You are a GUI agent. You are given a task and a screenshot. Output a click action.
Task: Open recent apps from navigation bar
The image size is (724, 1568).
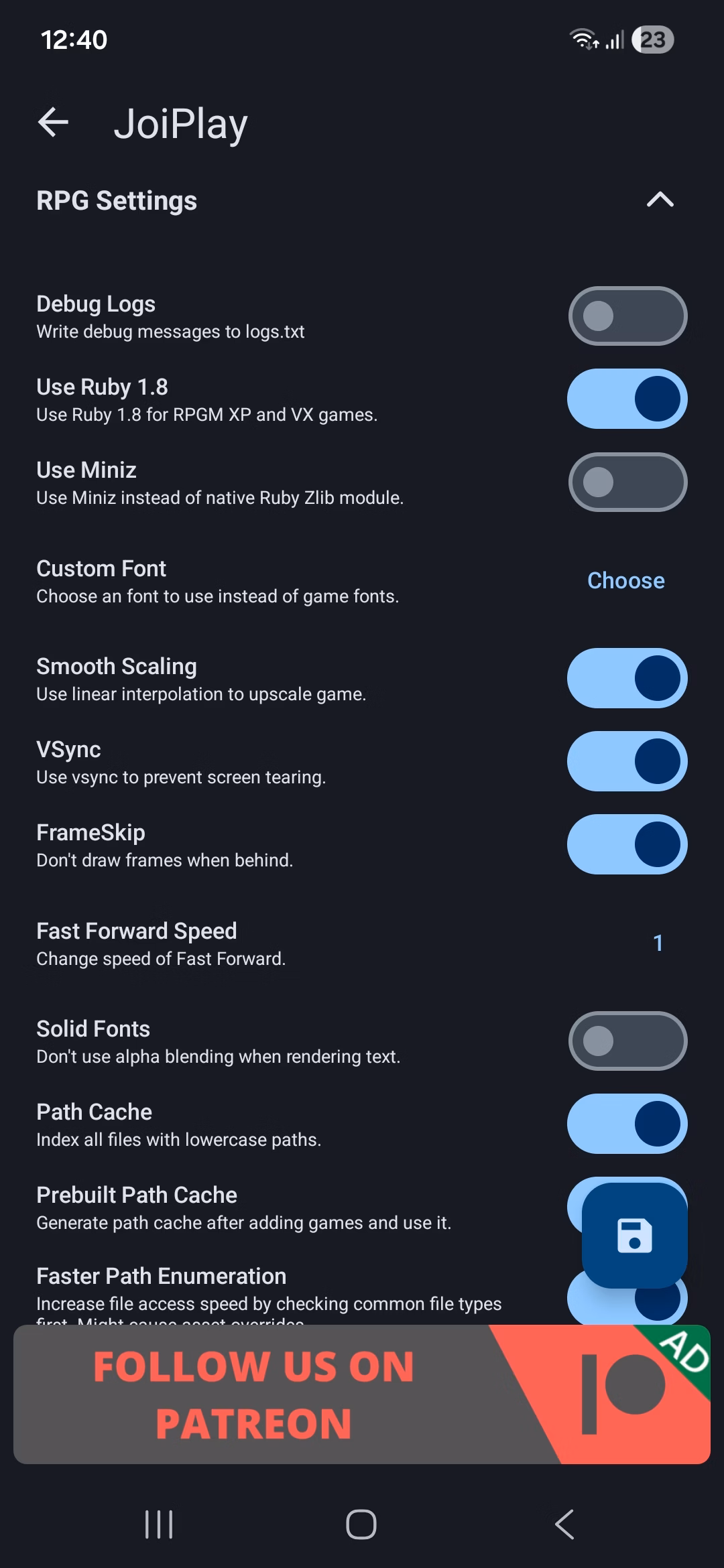(x=159, y=1524)
